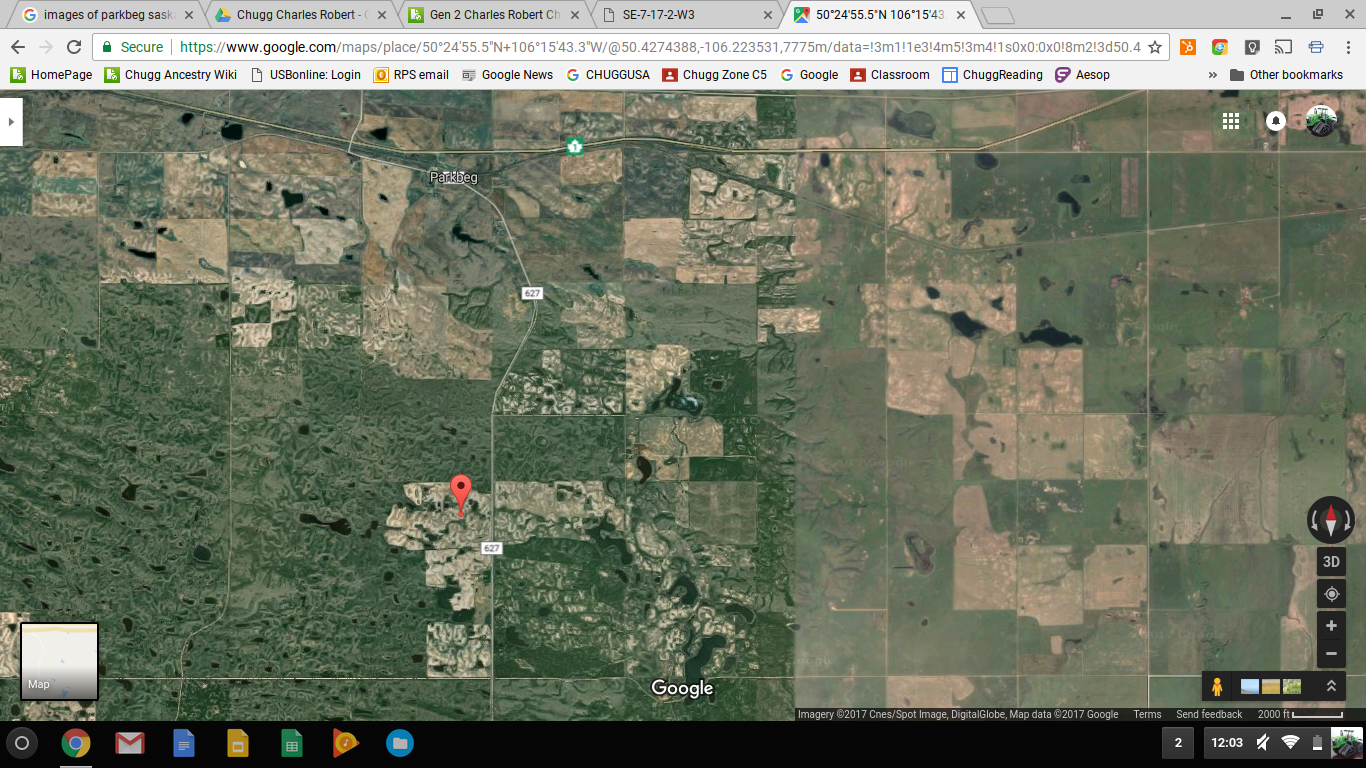Expand the side panel arrow
The image size is (1366, 768).
[11, 121]
